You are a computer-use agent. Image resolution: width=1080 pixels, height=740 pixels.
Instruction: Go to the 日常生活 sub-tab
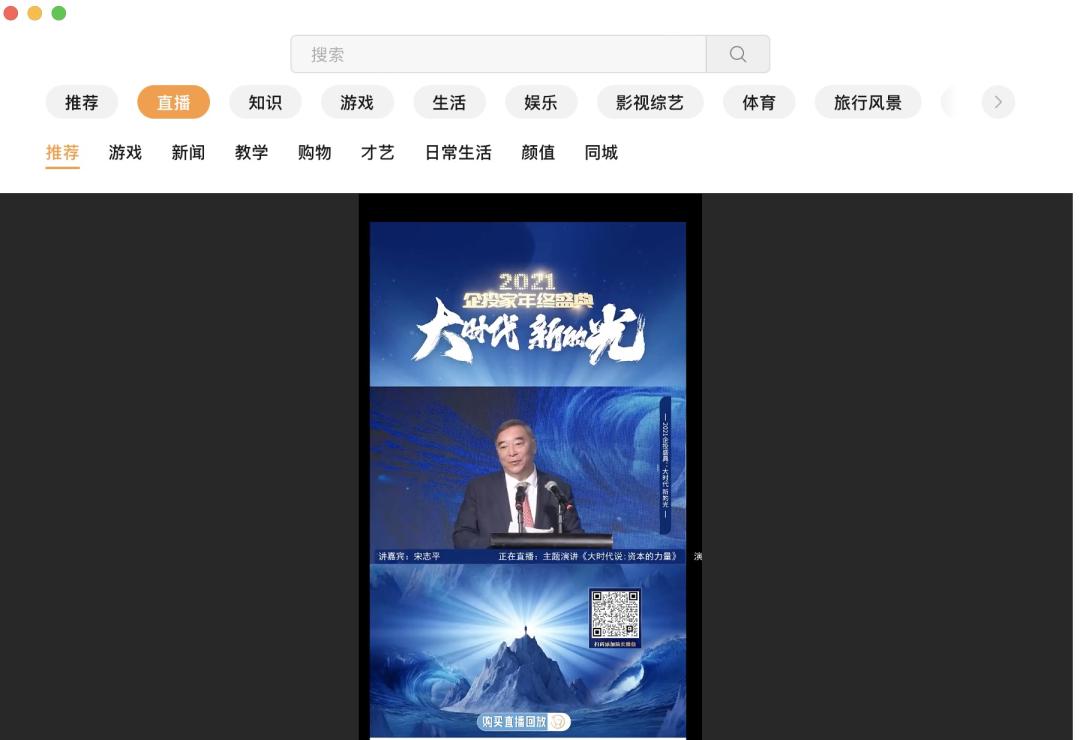(458, 152)
